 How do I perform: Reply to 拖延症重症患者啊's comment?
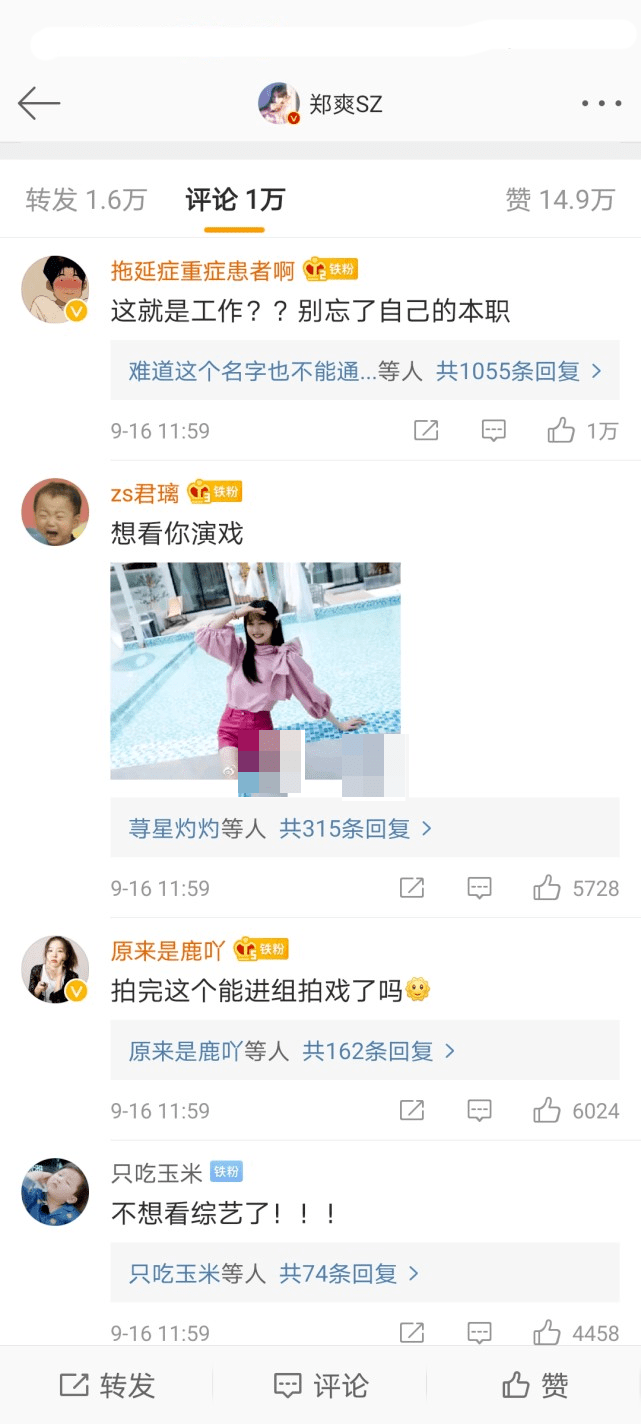494,431
